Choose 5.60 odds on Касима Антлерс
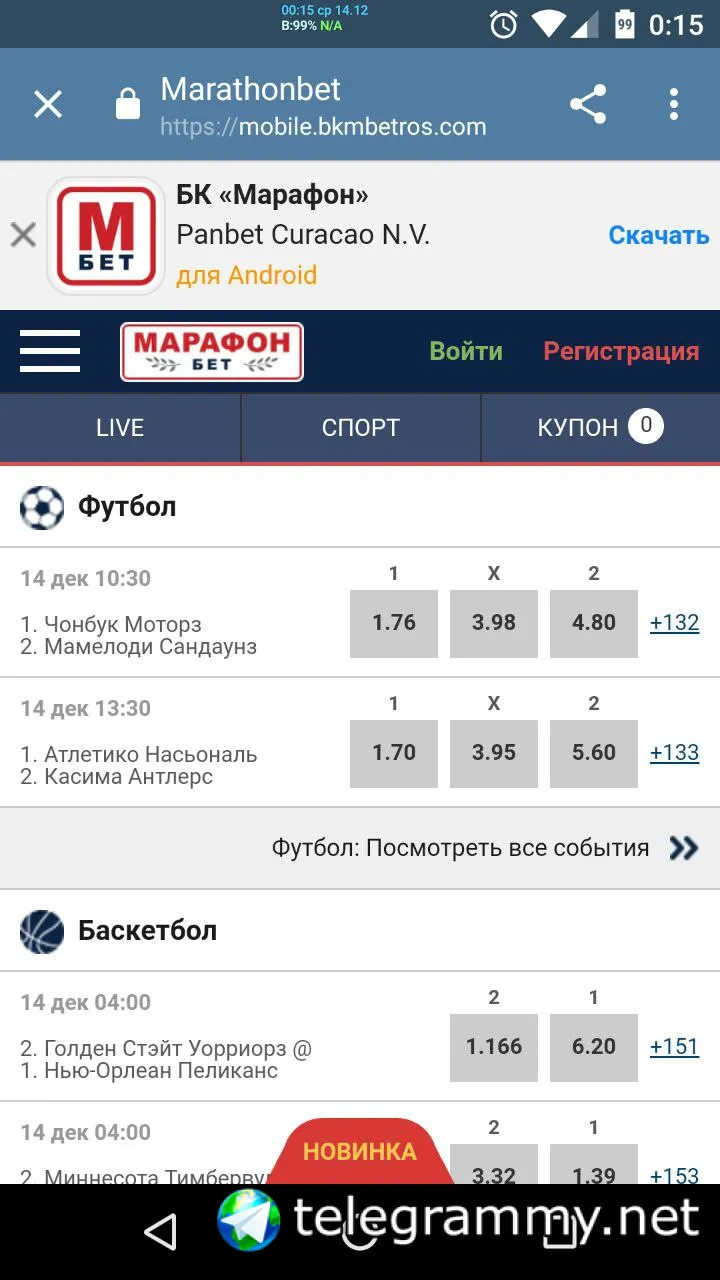Viewport: 720px width, 1280px height. tap(594, 753)
